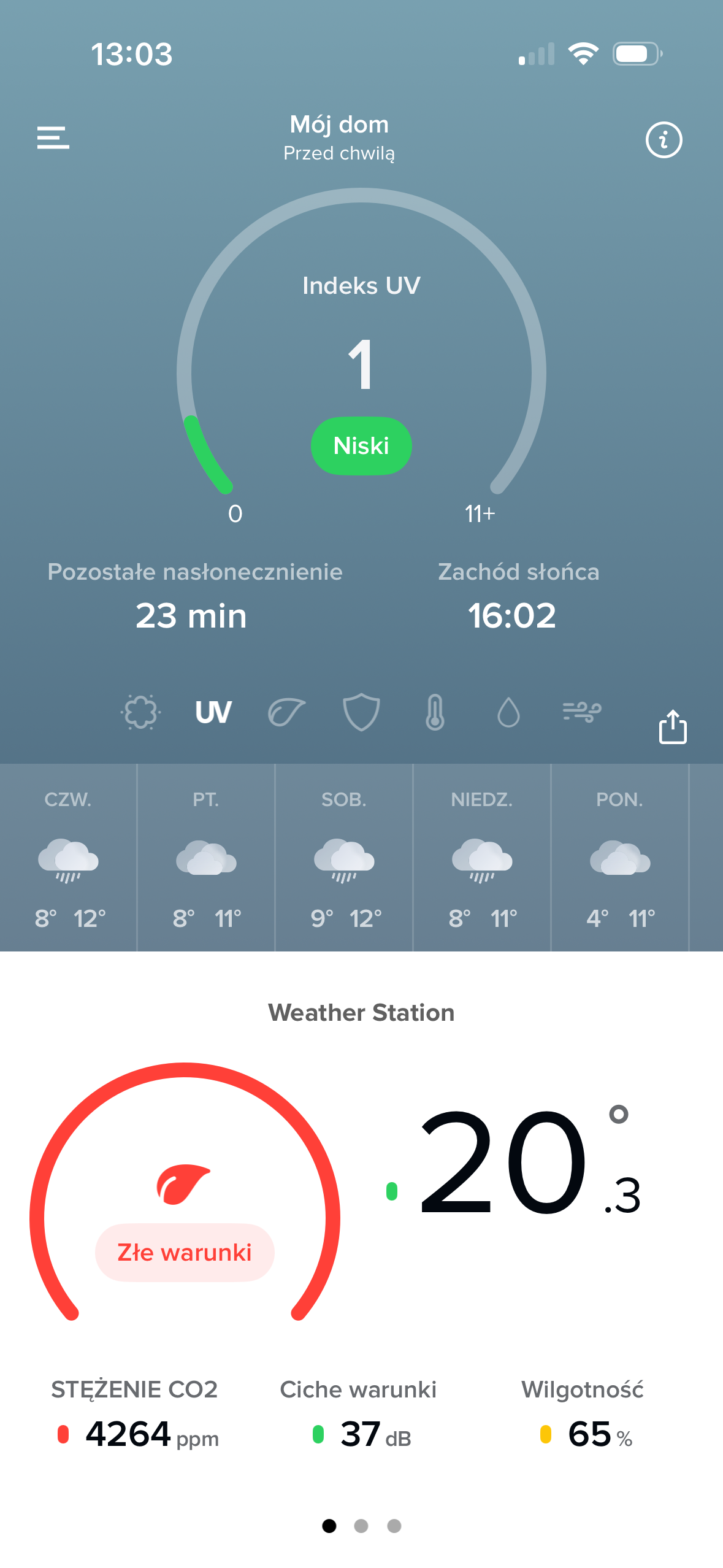Select the water drop humidity tab
Viewport: 723px width, 1568px height.
point(508,712)
